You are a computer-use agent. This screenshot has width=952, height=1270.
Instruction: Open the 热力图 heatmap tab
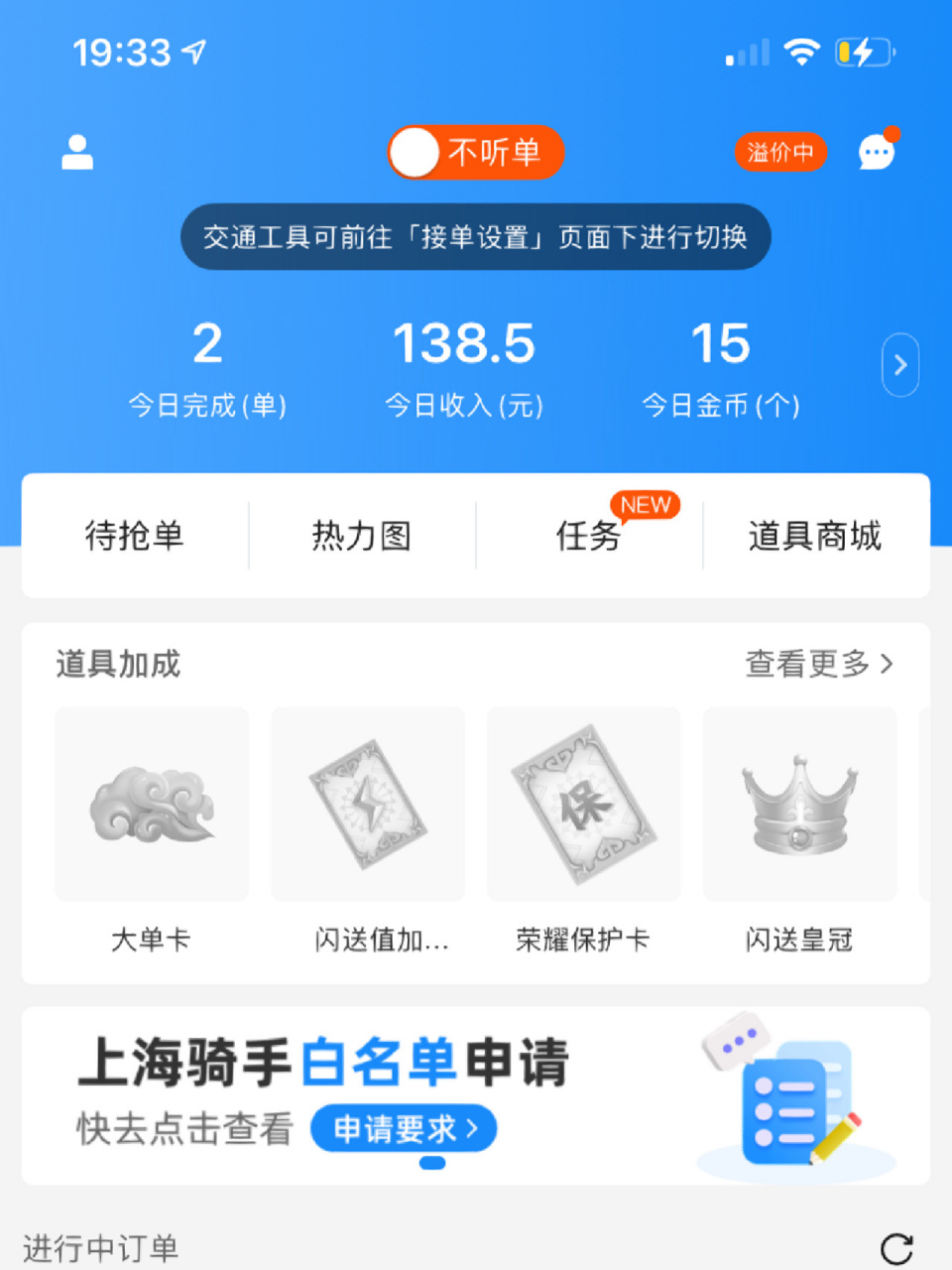pyautogui.click(x=361, y=535)
